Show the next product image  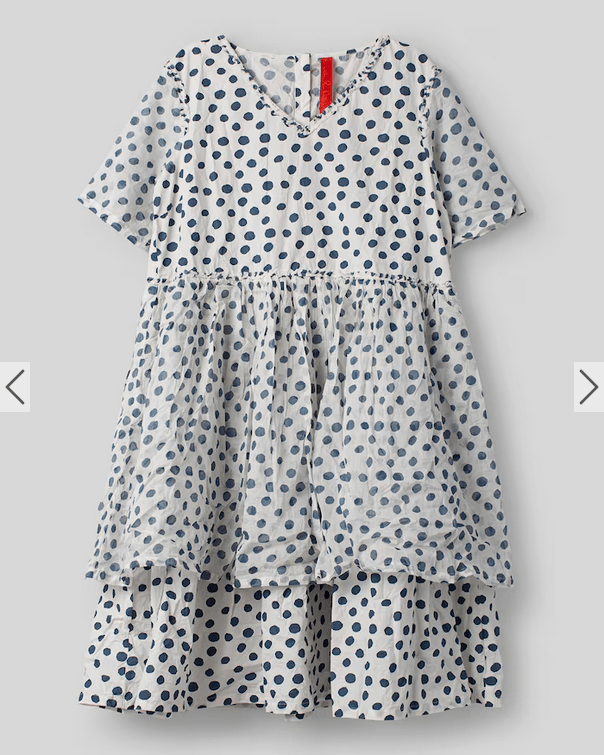pos(588,387)
